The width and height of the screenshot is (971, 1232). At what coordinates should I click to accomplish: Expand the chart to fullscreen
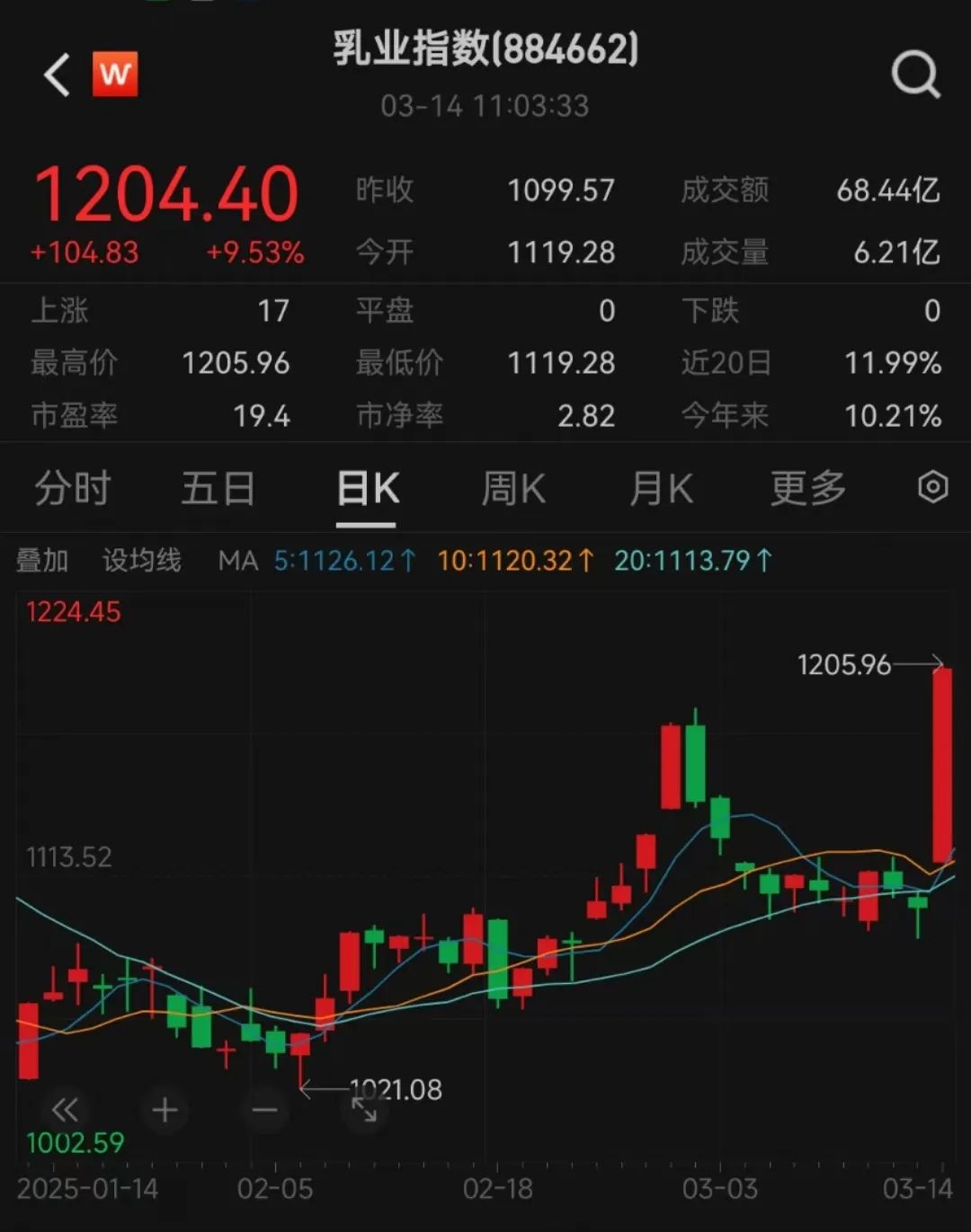pyautogui.click(x=364, y=1111)
